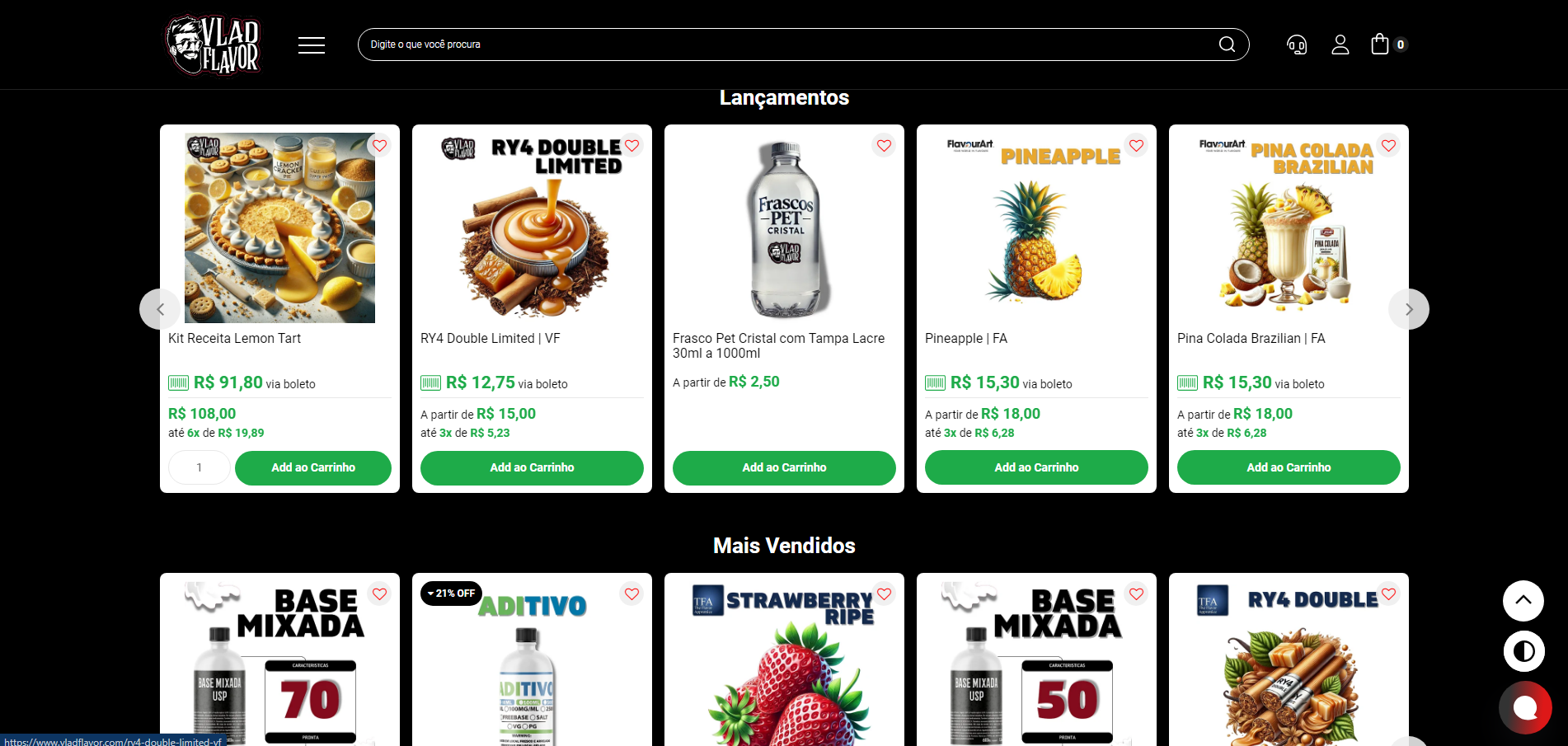The width and height of the screenshot is (1568, 746).
Task: Toggle the contrast theme button
Action: coord(1523,651)
